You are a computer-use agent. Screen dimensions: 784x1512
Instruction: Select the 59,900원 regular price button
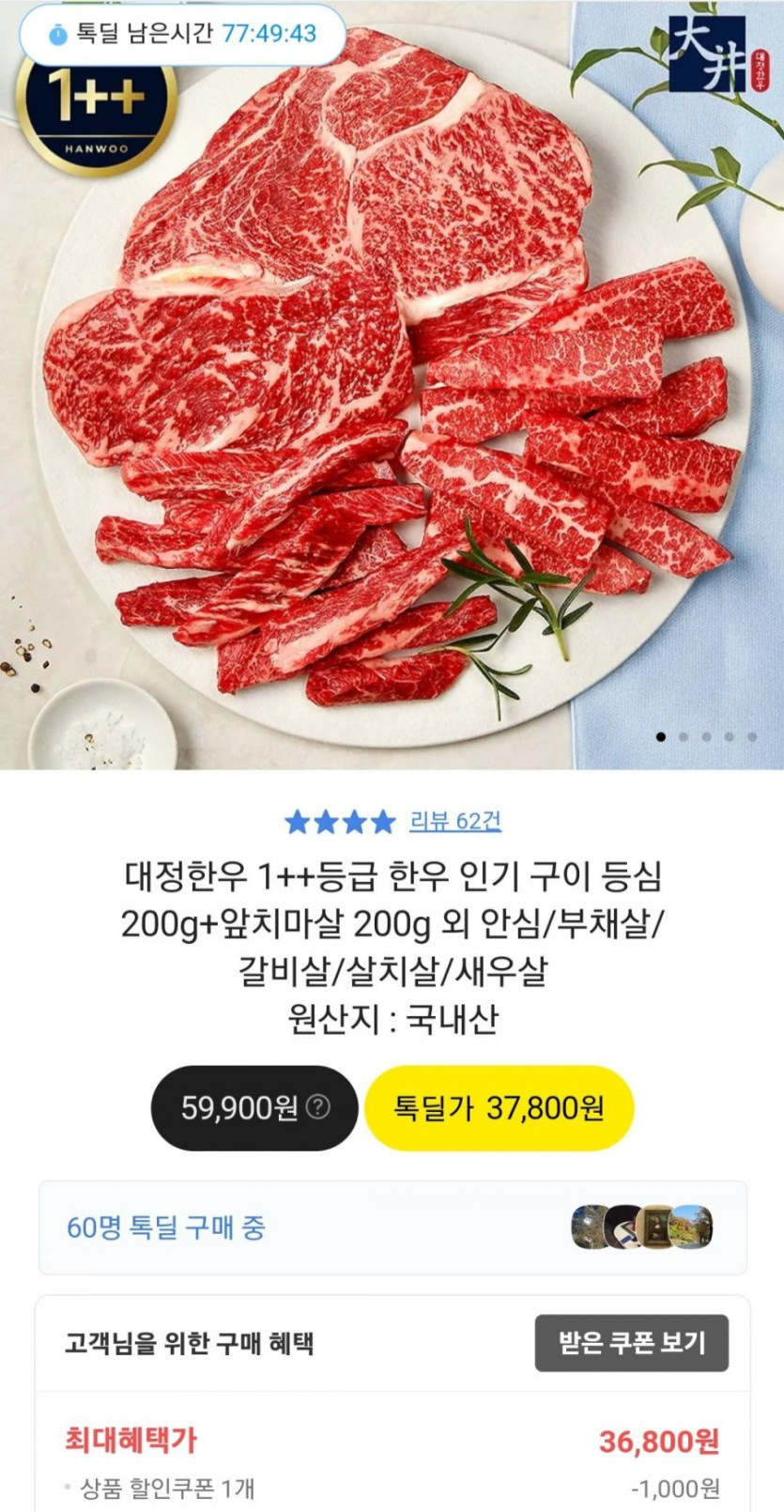tap(254, 1108)
